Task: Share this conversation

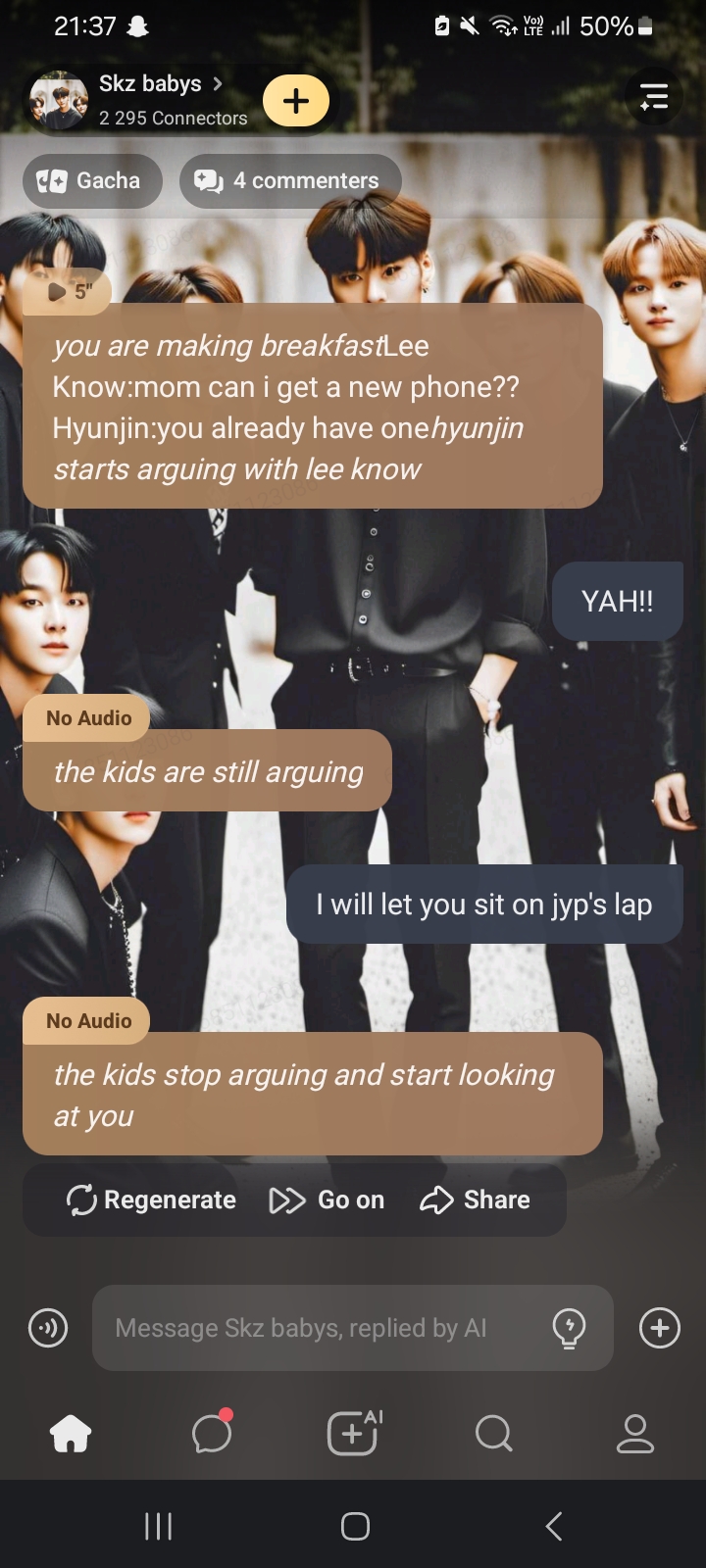Action: coord(476,1200)
